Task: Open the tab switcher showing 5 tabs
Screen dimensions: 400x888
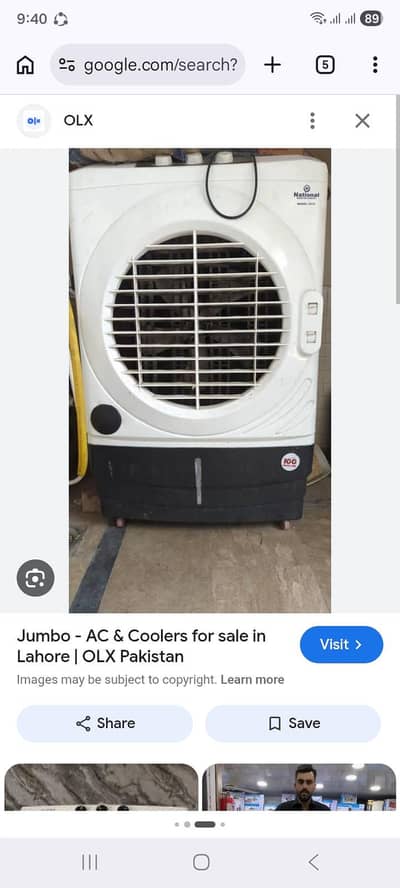Action: (325, 65)
